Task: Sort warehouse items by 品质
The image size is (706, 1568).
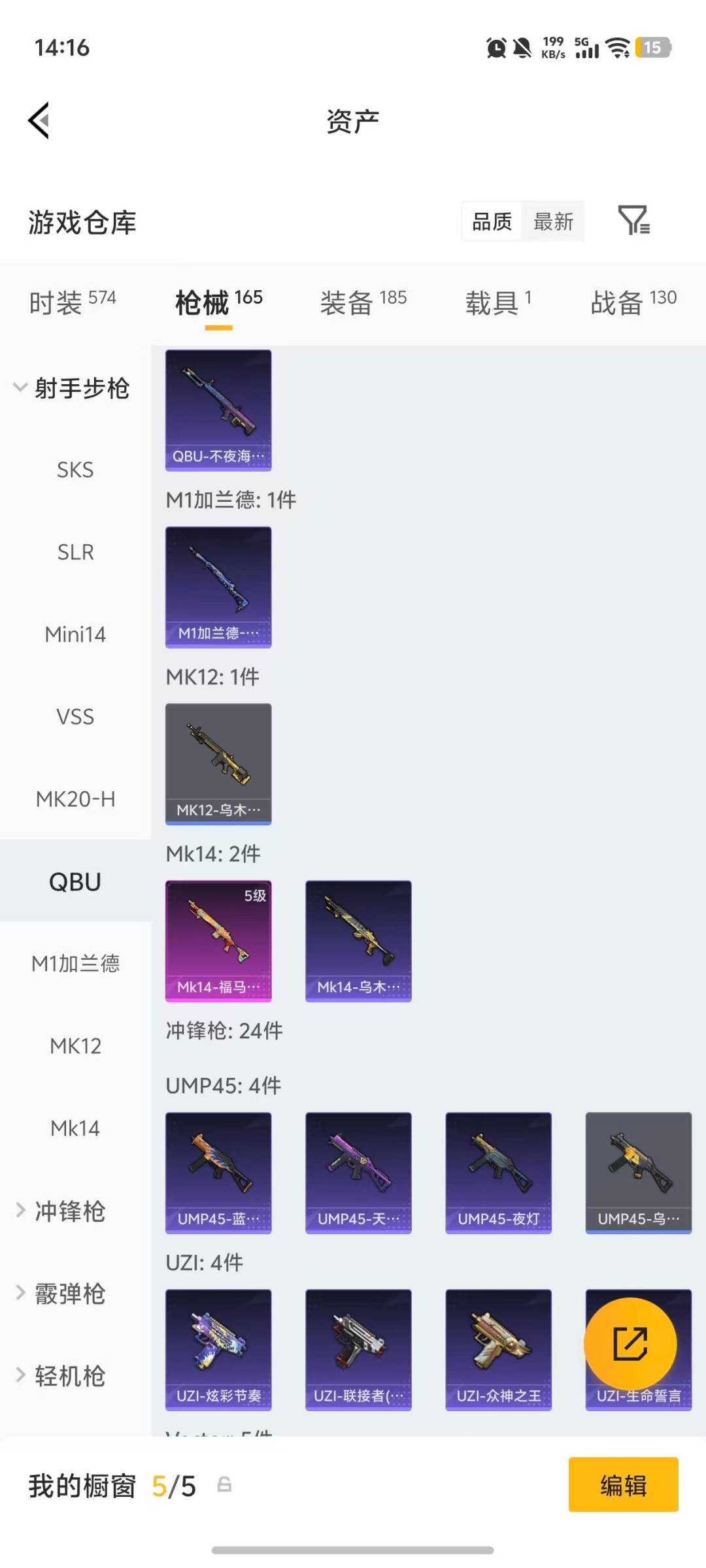Action: pyautogui.click(x=492, y=222)
